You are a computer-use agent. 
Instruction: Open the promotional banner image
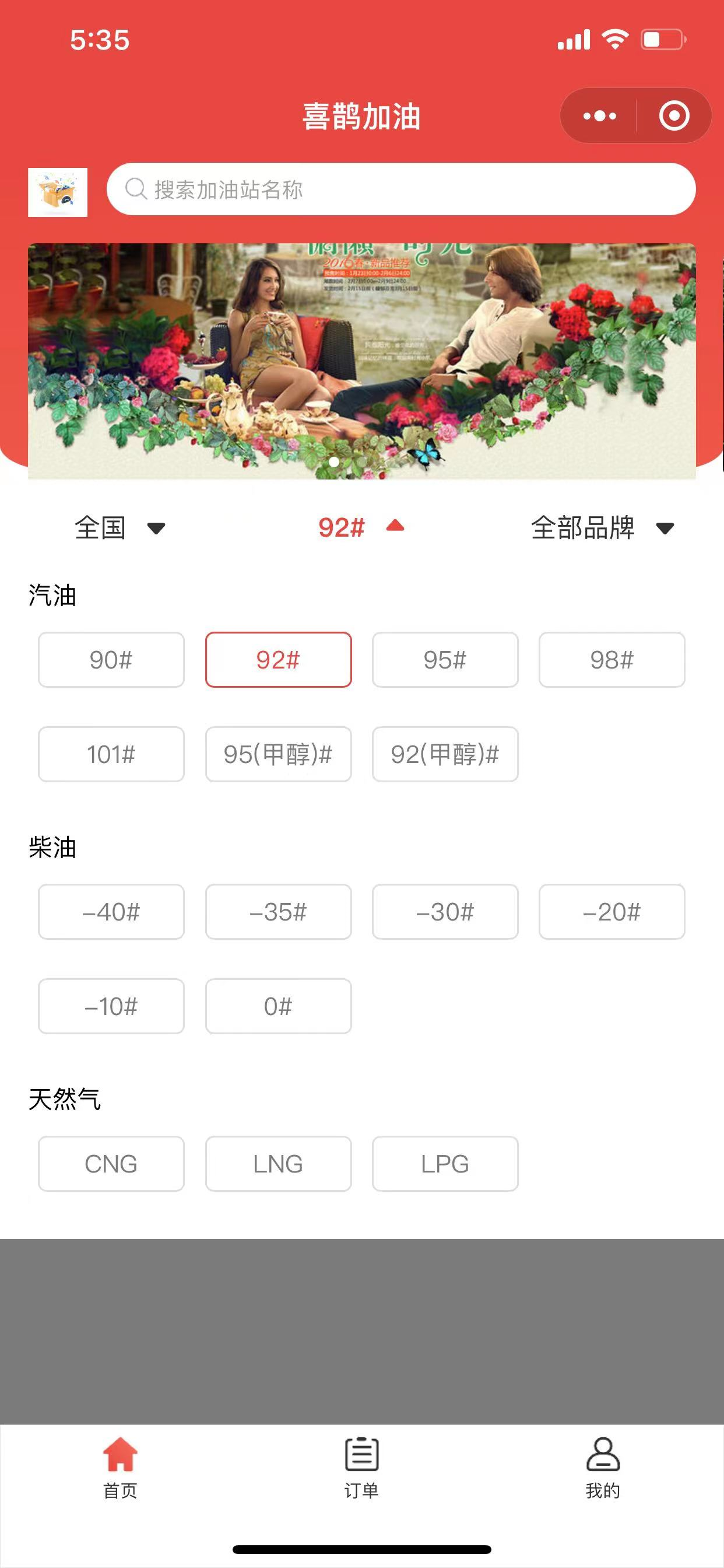361,361
